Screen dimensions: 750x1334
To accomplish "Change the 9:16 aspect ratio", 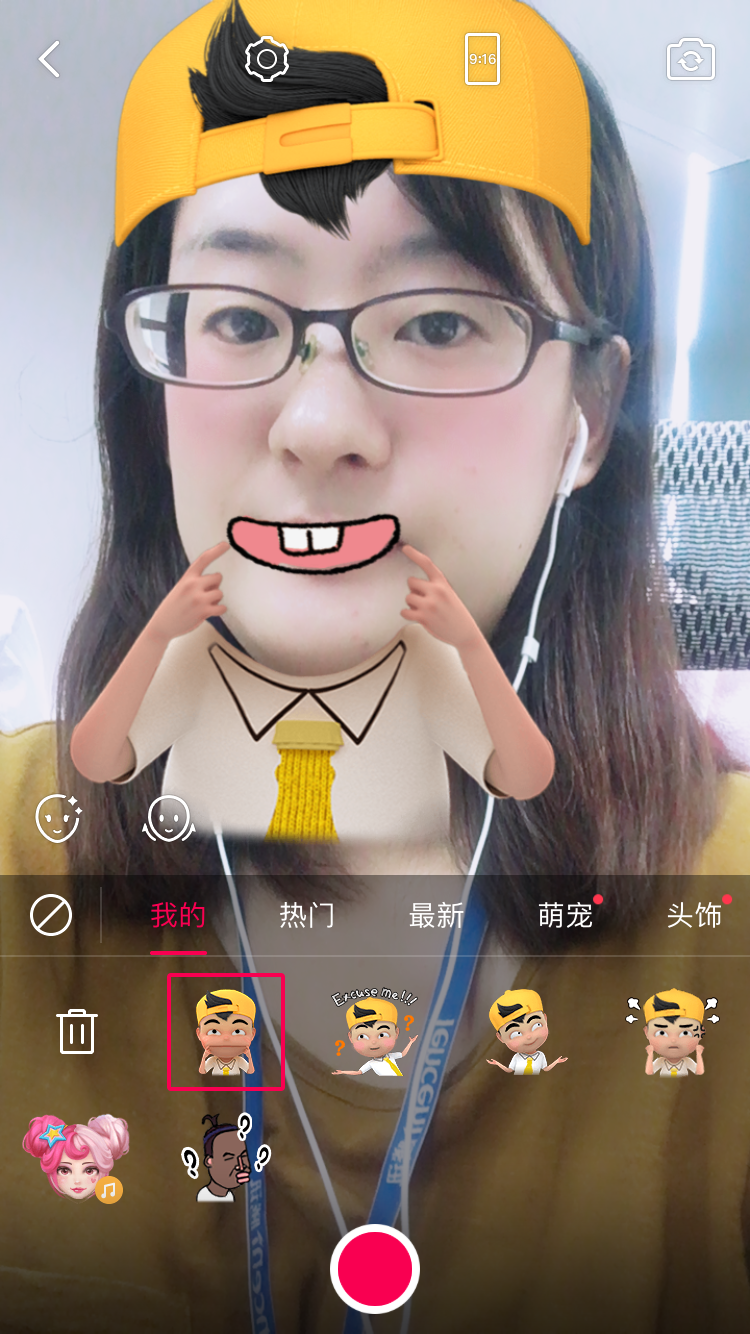I will (x=482, y=60).
